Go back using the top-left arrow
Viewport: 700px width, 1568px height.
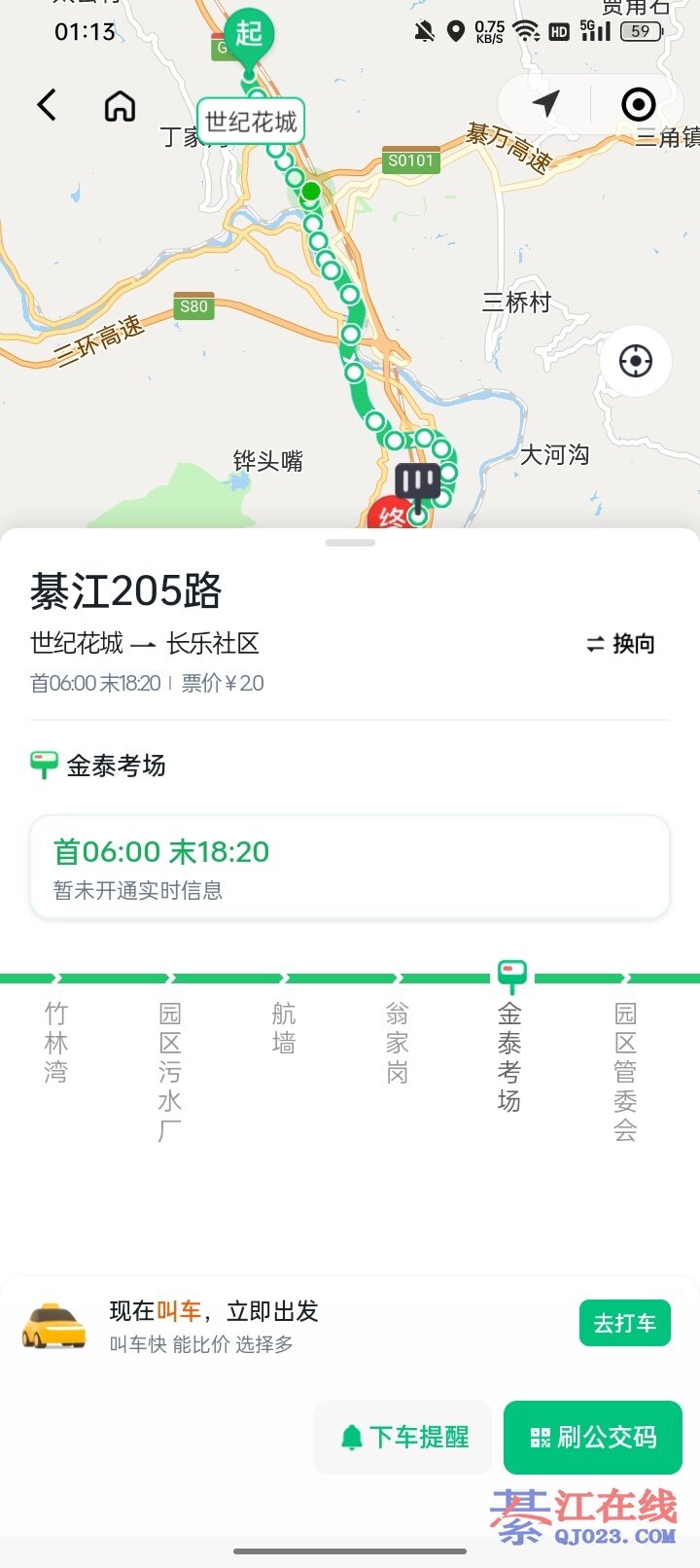tap(47, 105)
